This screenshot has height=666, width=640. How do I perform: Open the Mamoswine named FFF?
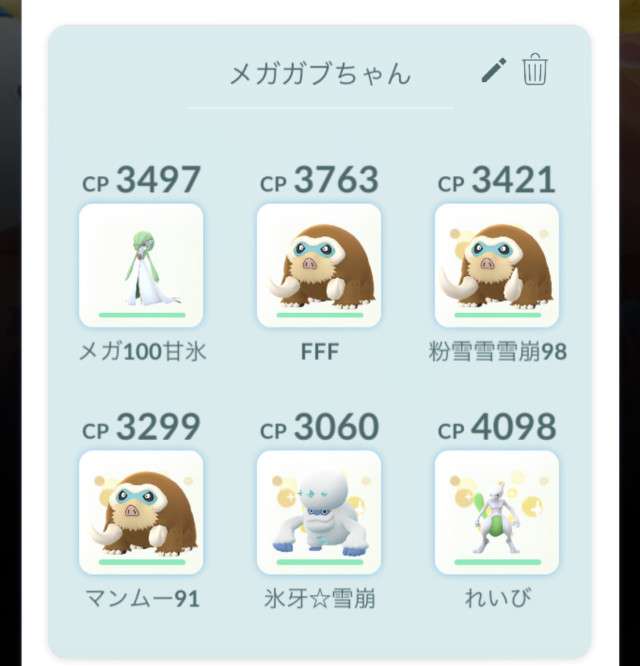point(319,265)
